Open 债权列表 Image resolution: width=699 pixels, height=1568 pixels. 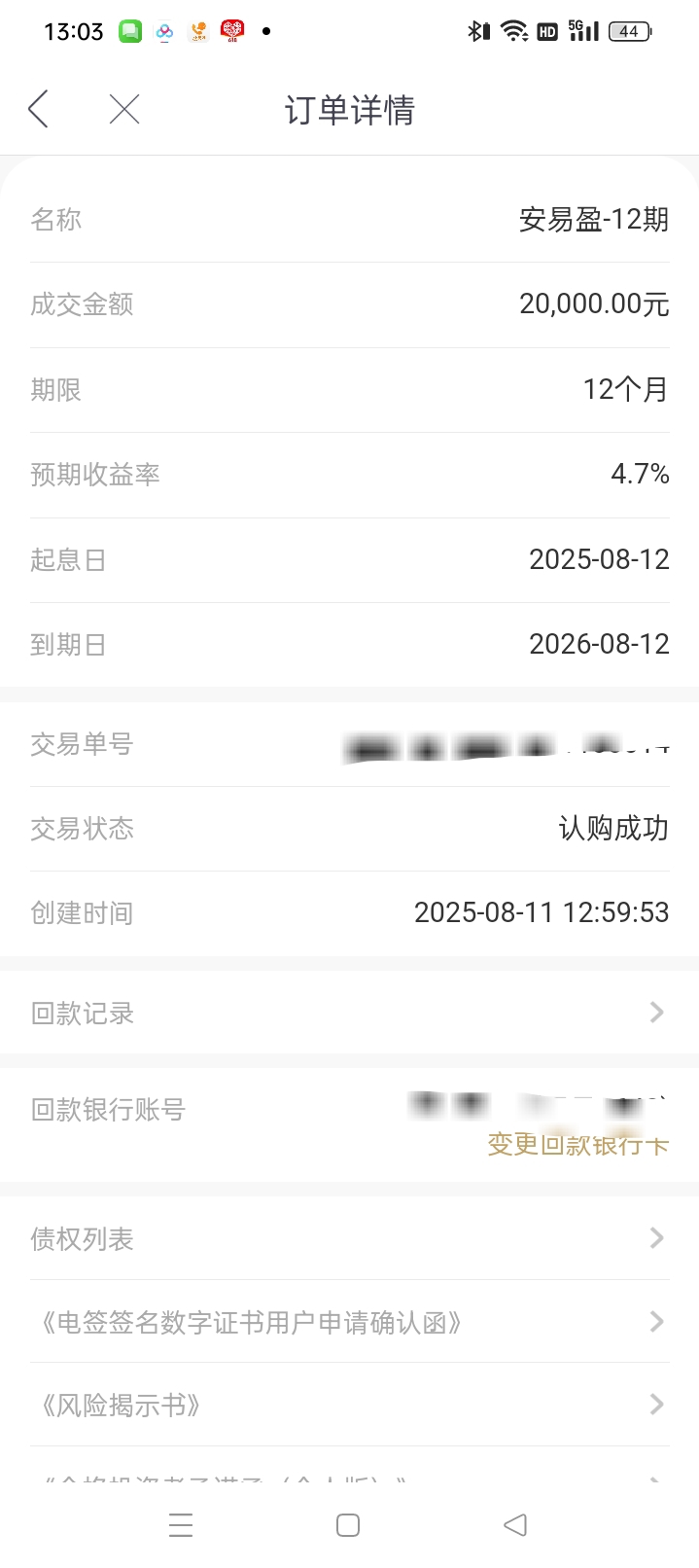349,1238
